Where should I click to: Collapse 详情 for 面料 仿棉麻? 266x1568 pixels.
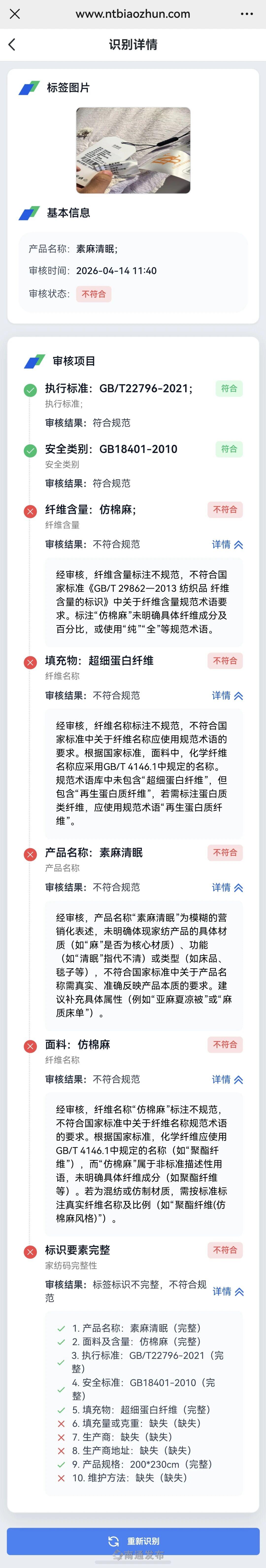point(227,1079)
